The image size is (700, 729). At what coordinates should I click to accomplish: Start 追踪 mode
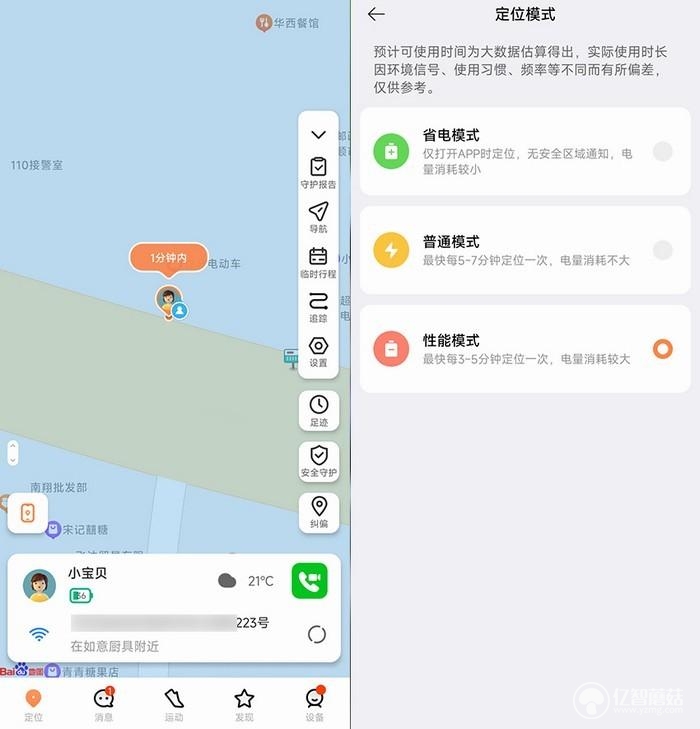pyautogui.click(x=318, y=306)
